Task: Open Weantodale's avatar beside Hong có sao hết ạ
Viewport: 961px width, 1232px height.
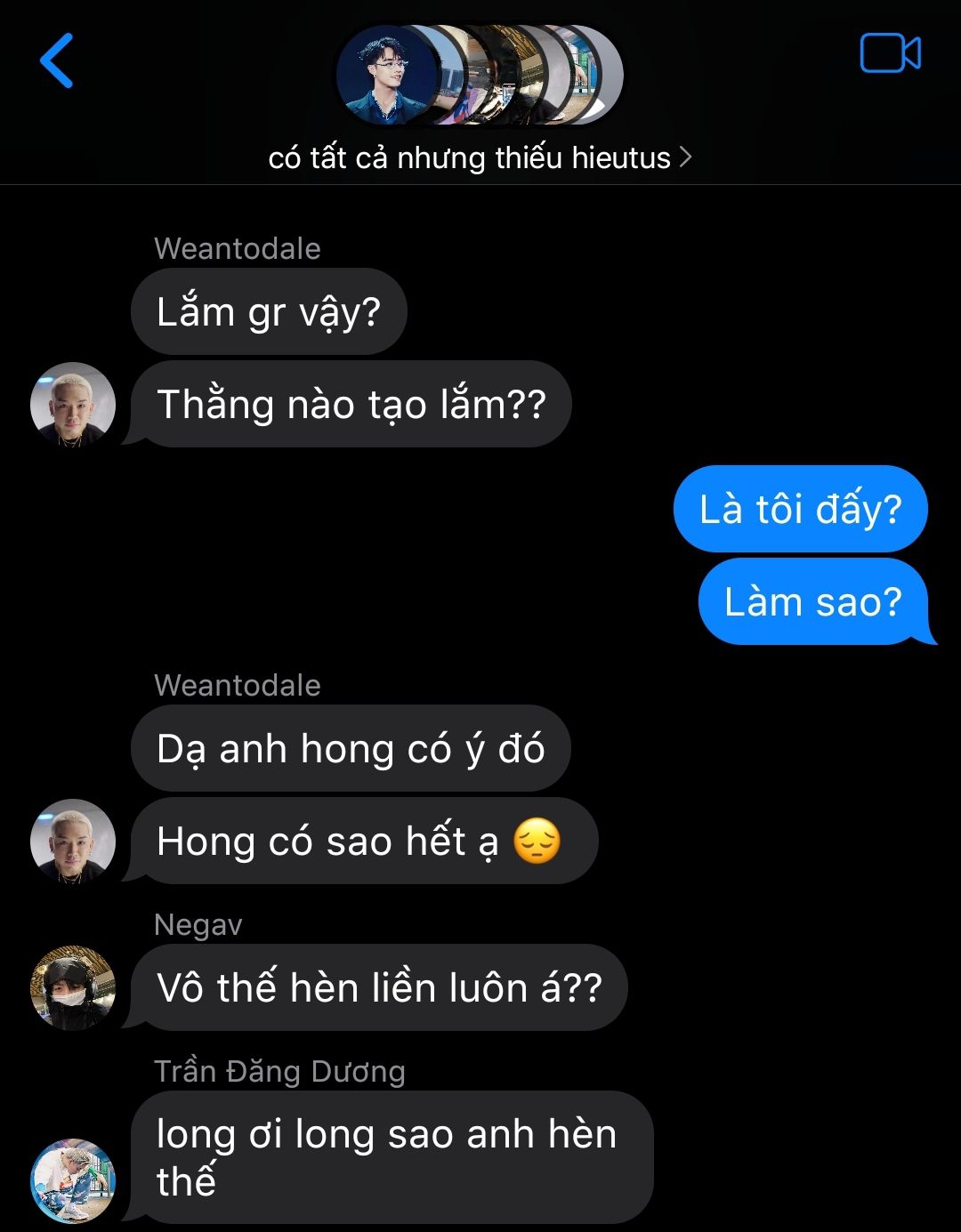Action: pyautogui.click(x=73, y=841)
